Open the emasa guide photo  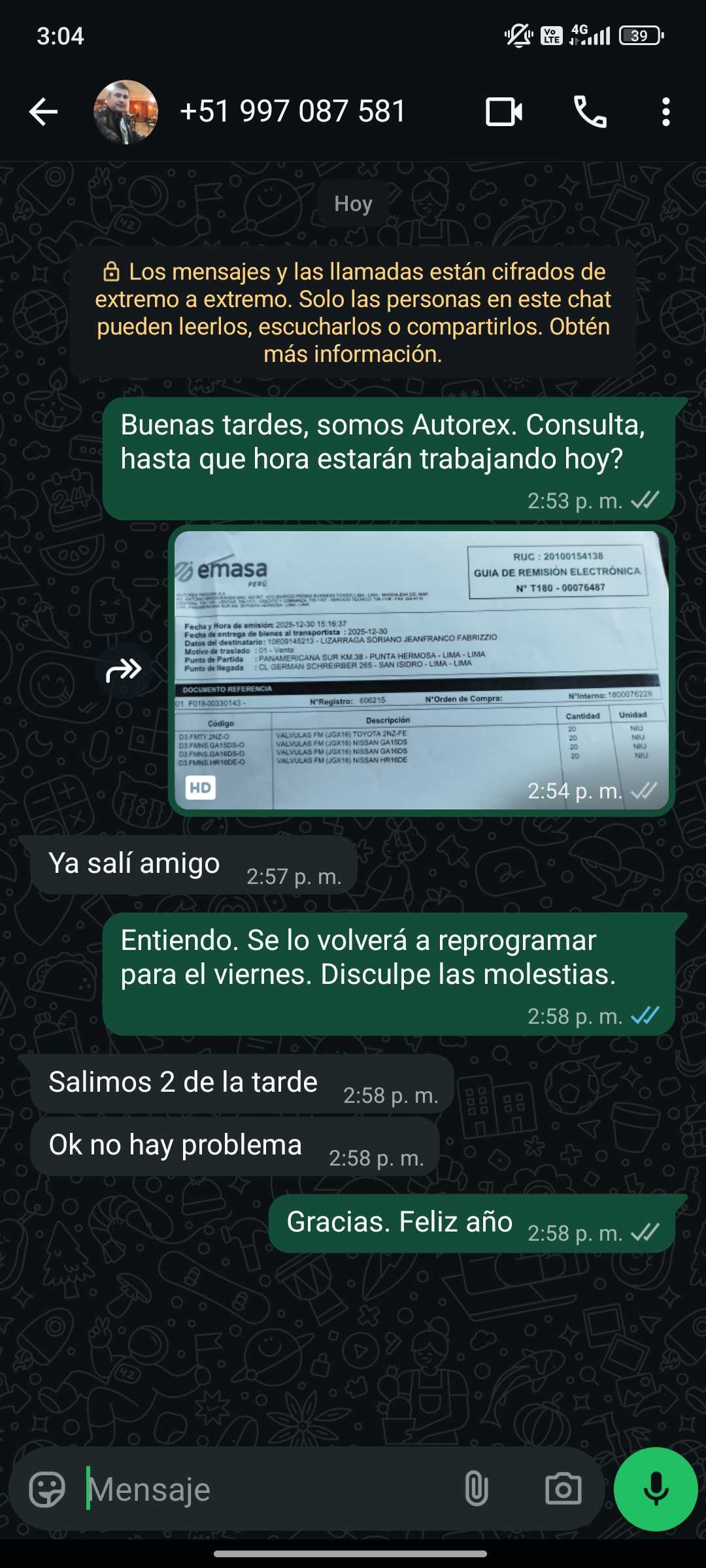click(421, 670)
